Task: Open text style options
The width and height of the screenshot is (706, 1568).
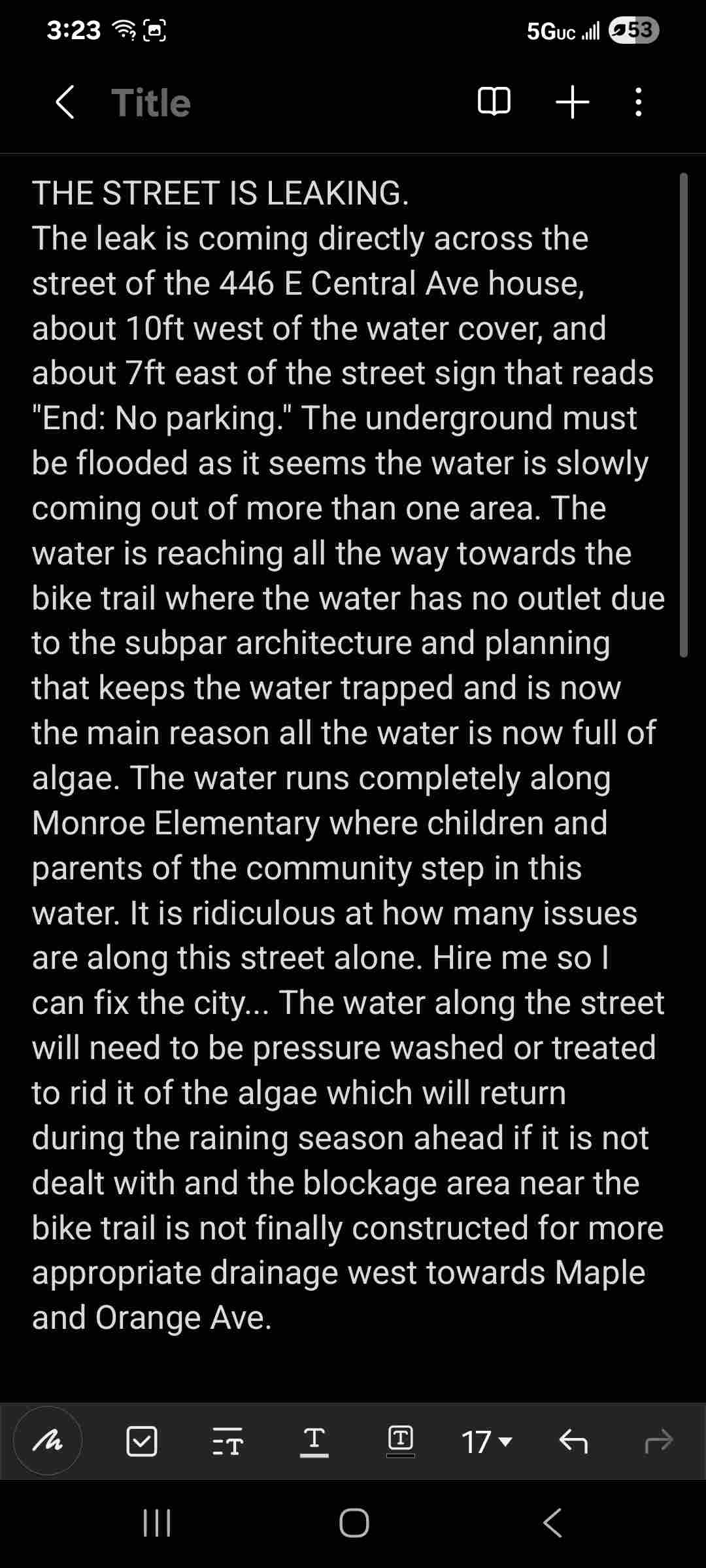Action: click(227, 1441)
